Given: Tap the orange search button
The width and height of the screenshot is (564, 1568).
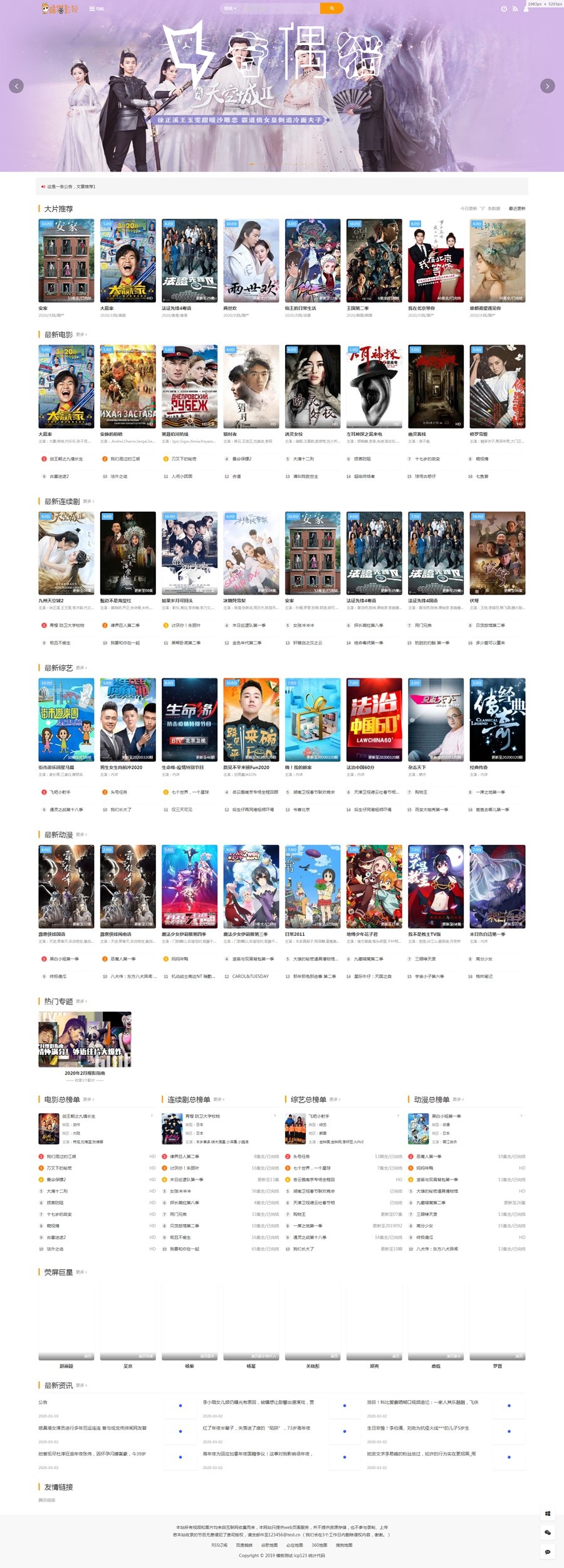Looking at the screenshot, I should [x=332, y=8].
